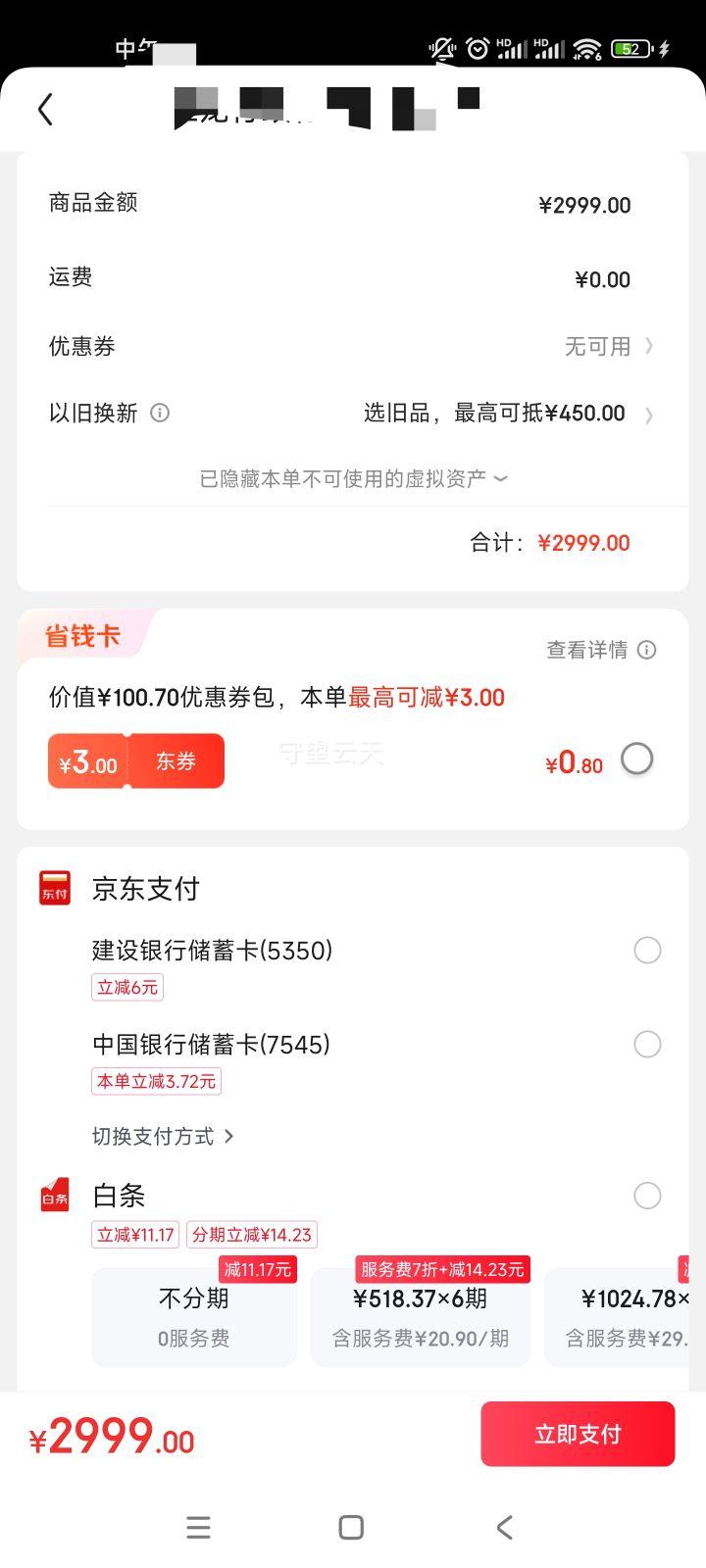The height and width of the screenshot is (1568, 706).
Task: Tap 立即支付 to pay now
Action: click(578, 1434)
